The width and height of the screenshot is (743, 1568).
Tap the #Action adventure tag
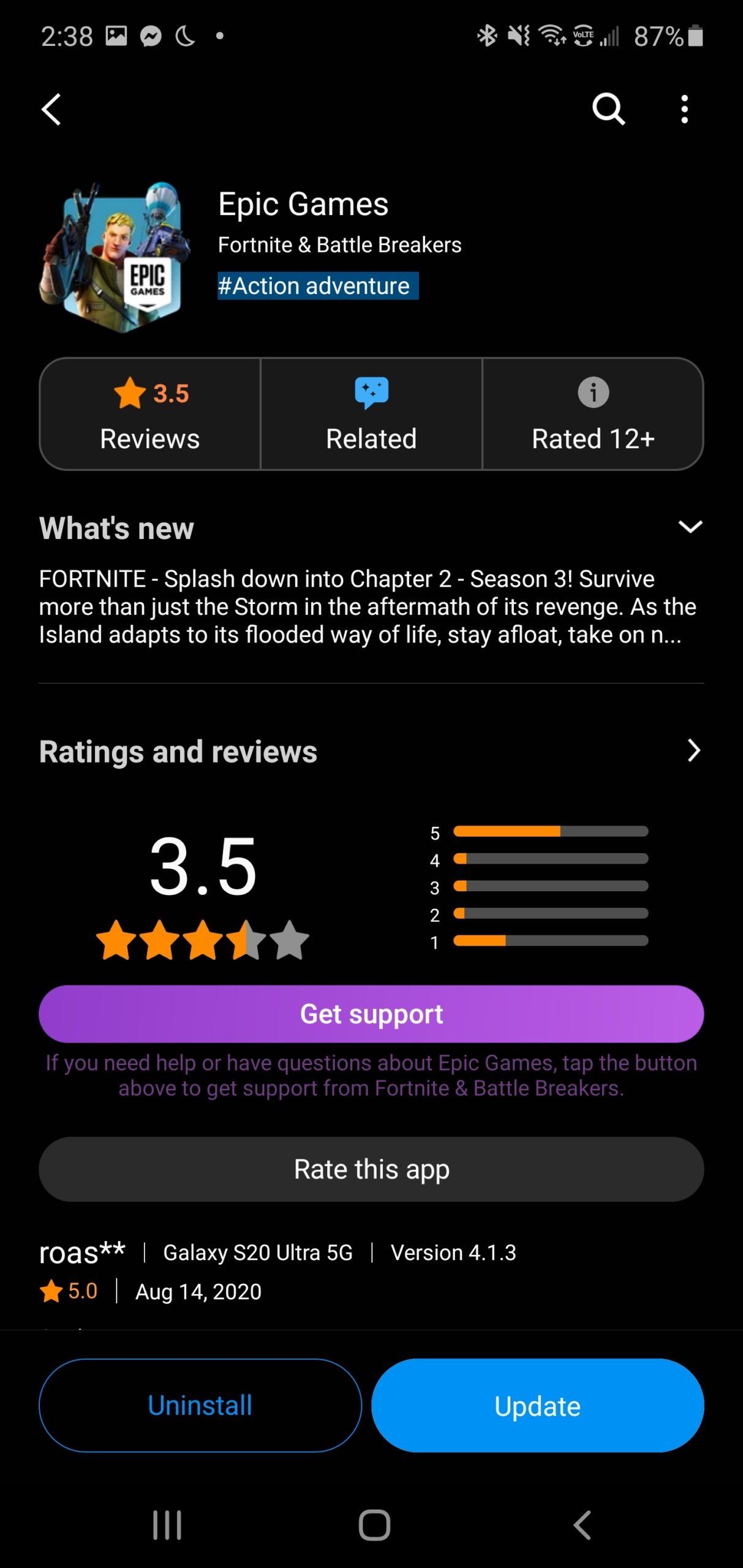pyautogui.click(x=318, y=286)
